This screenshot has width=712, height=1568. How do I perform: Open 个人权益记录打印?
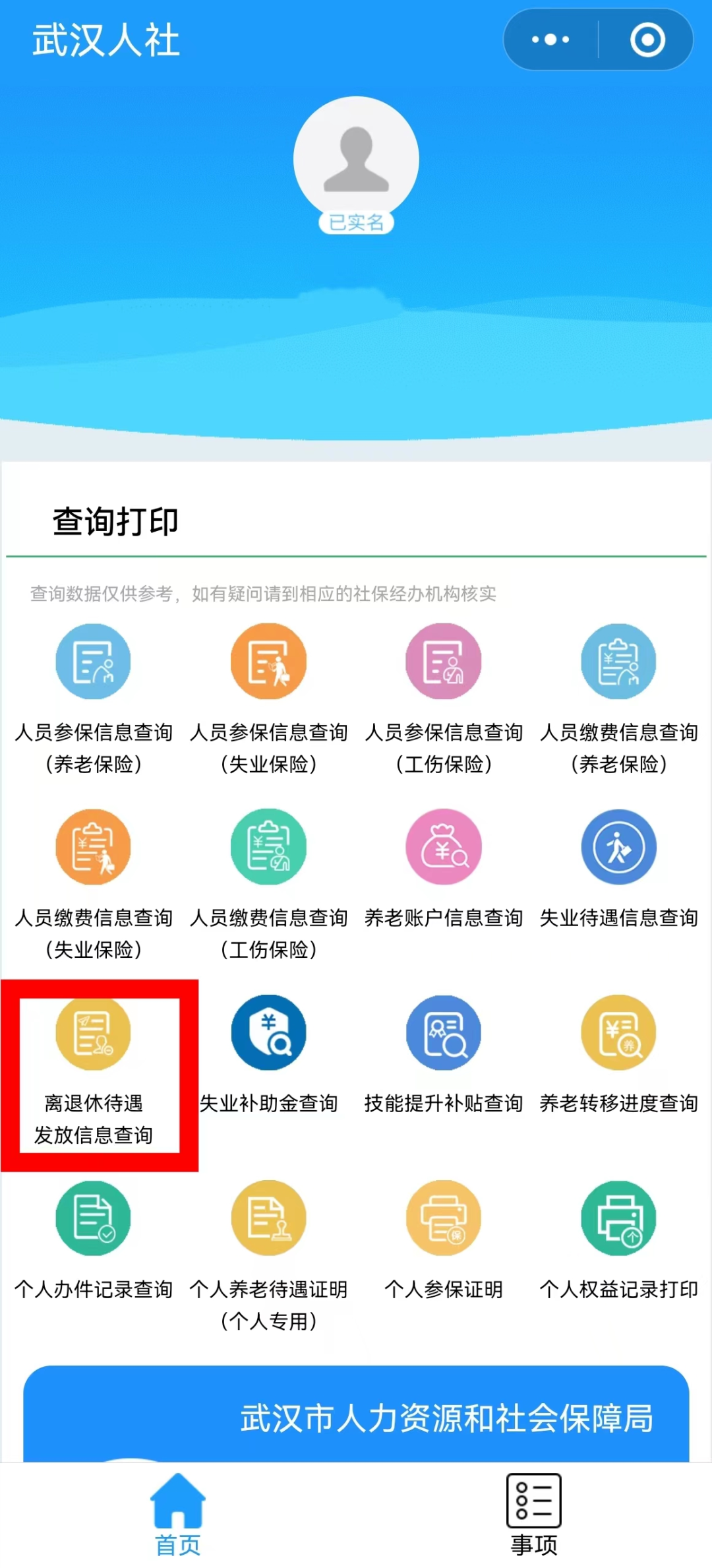point(618,1218)
